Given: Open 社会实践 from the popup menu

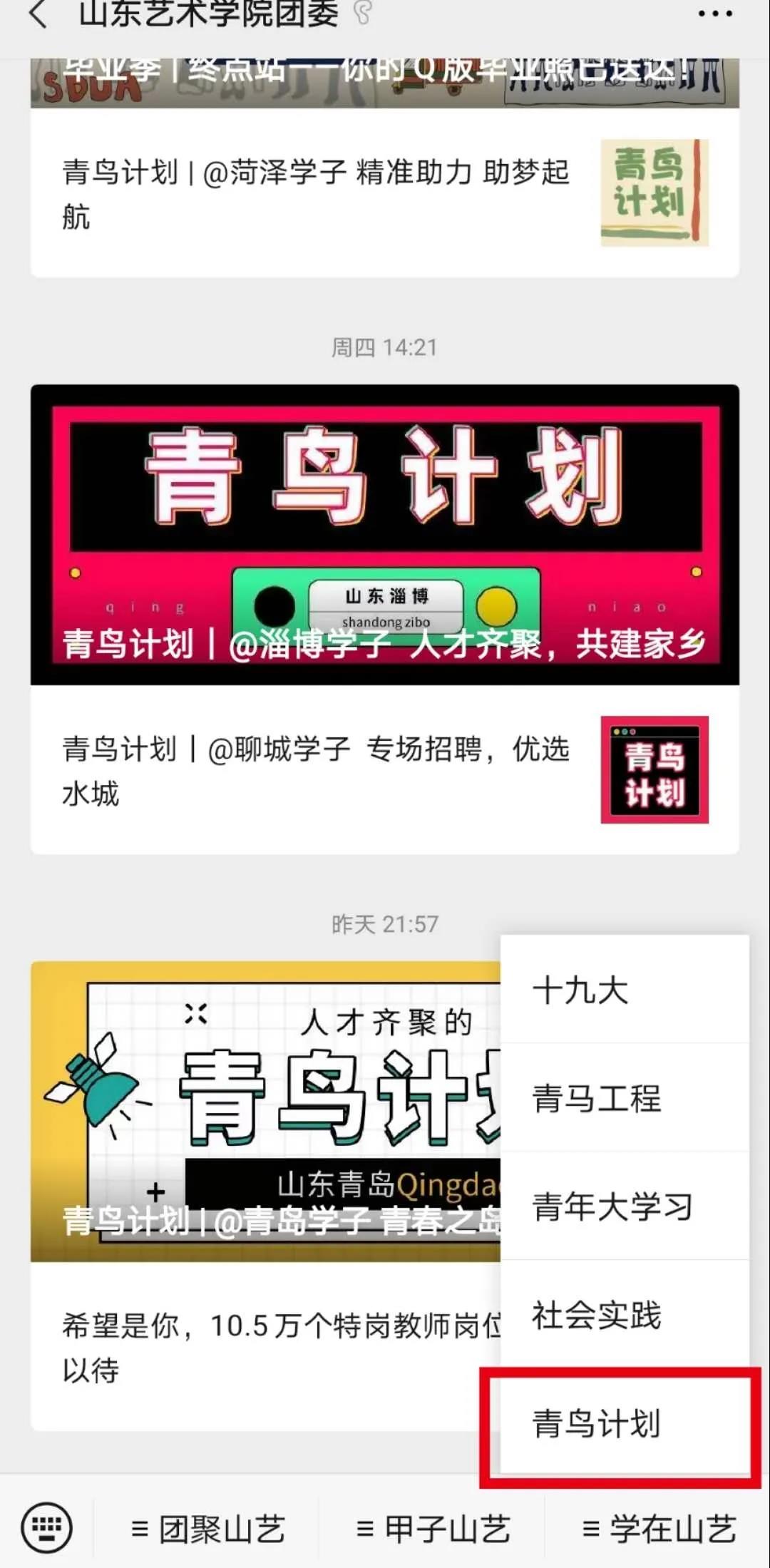Looking at the screenshot, I should (625, 1315).
